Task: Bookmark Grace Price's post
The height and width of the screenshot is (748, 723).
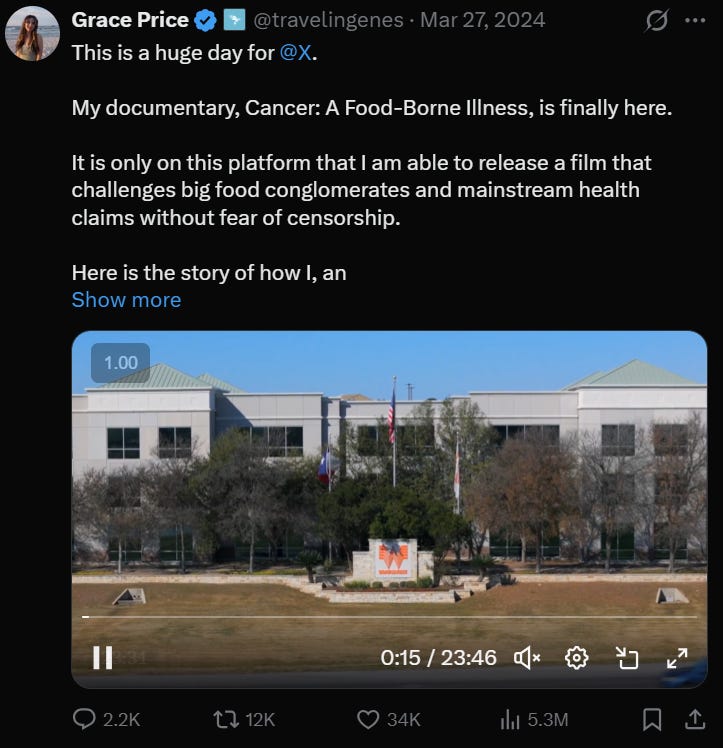Action: click(652, 719)
